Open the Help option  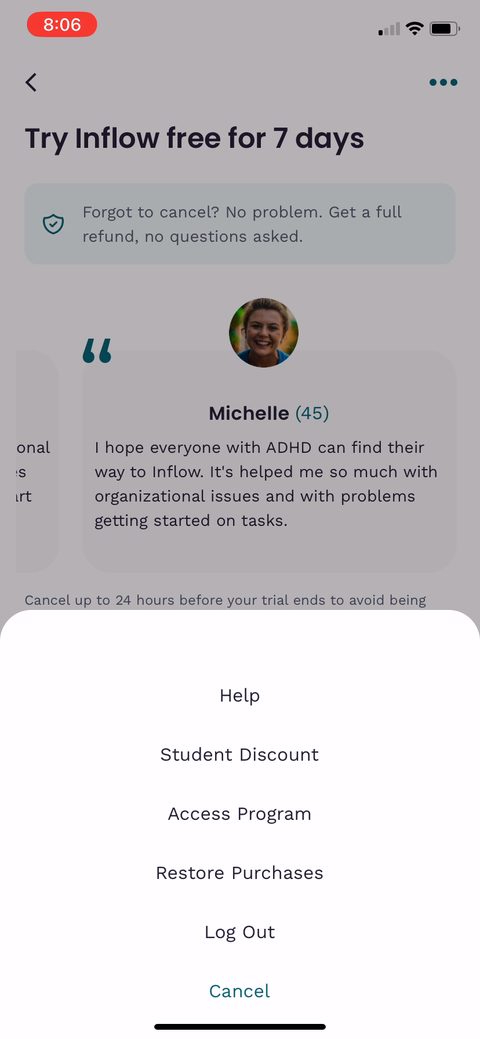click(x=239, y=695)
